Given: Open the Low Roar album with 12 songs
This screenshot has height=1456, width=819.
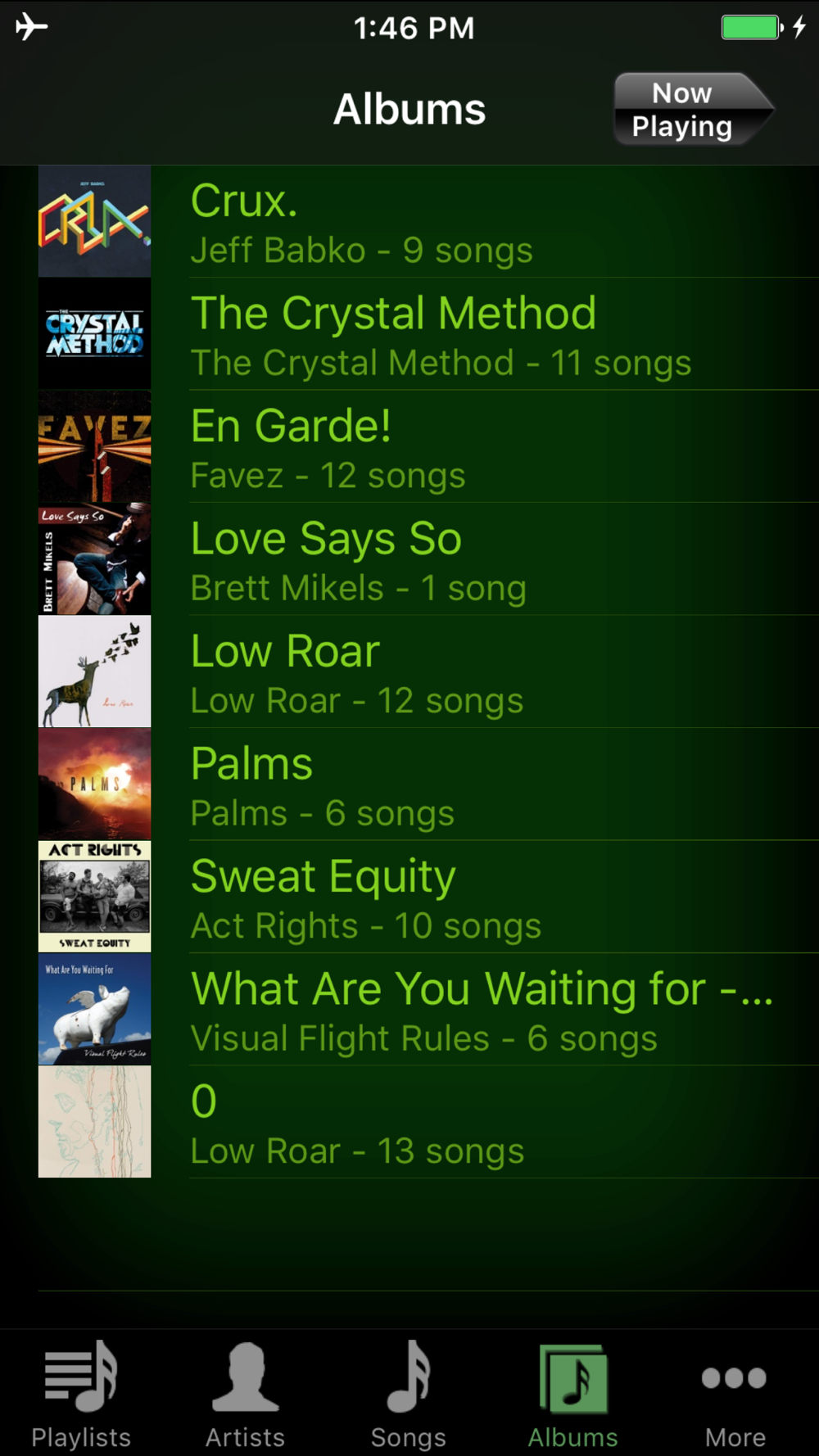Looking at the screenshot, I should point(426,672).
